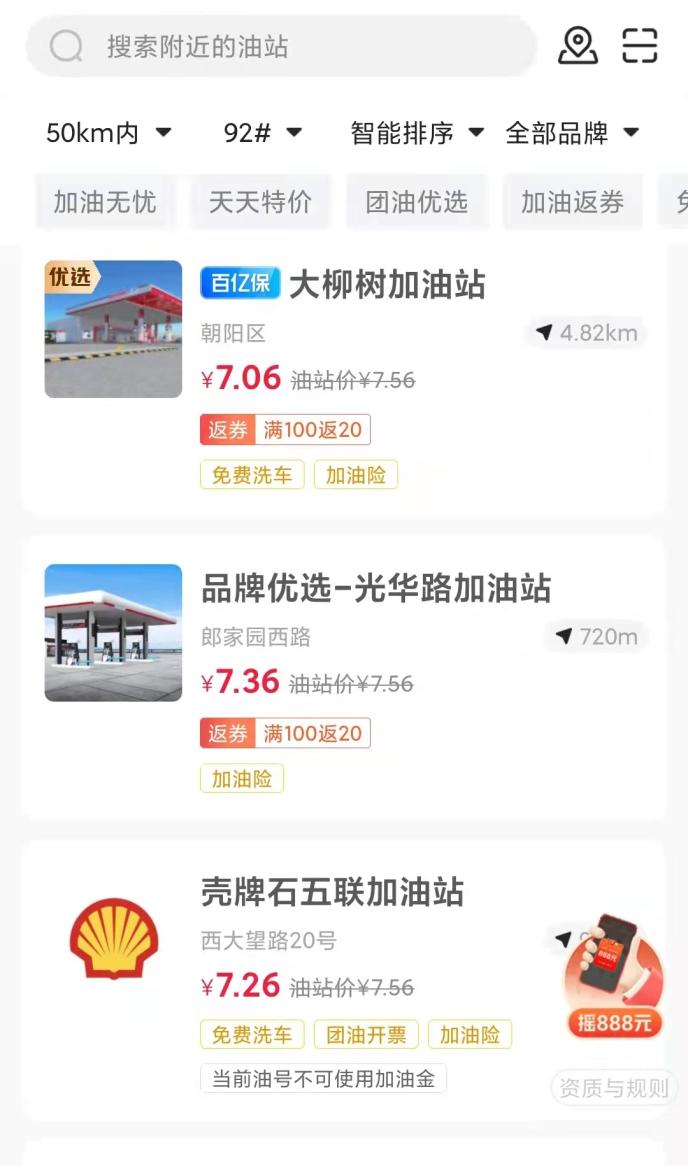Select the 加油无忧 filter chip
Viewport: 688px width, 1166px height.
pyautogui.click(x=105, y=202)
